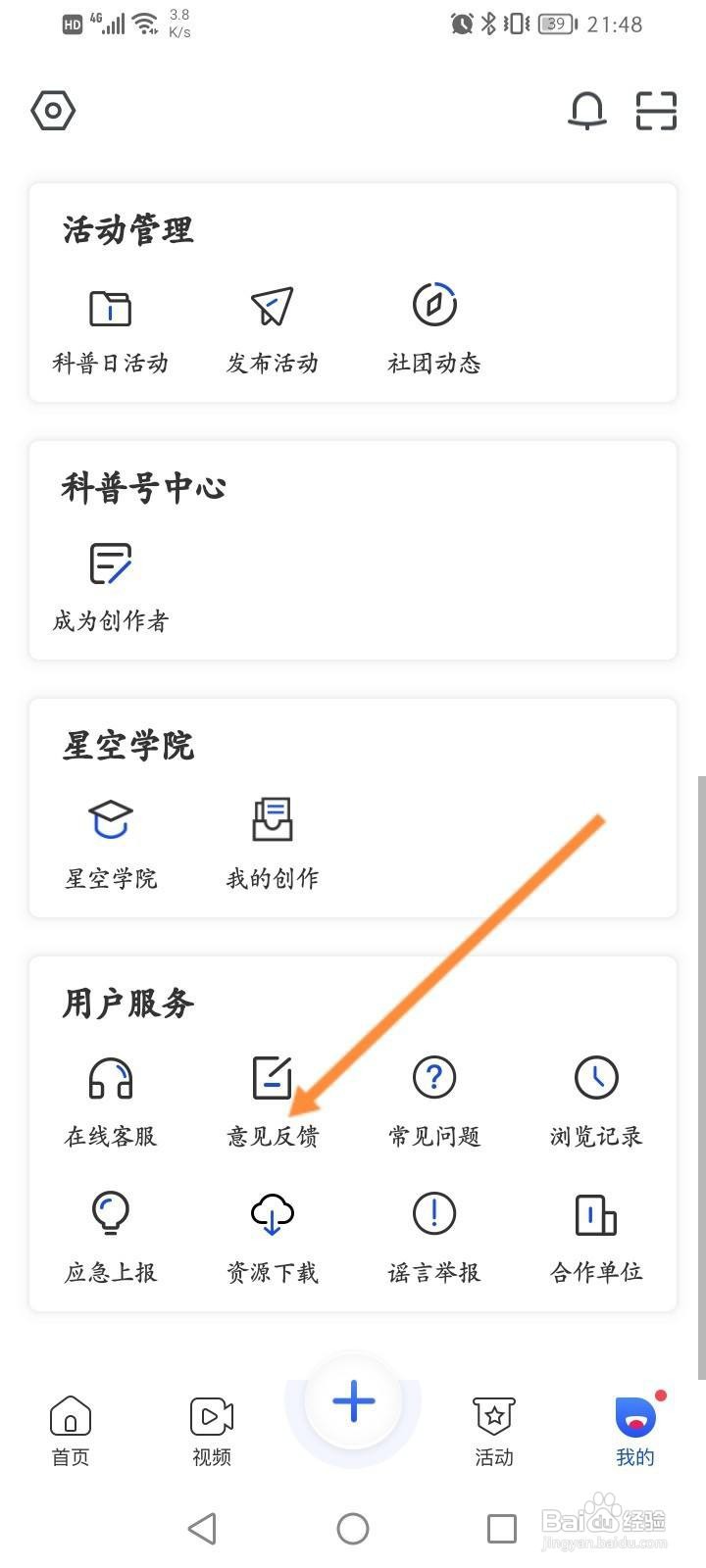Open 常见问题 question mark icon

(433, 1078)
